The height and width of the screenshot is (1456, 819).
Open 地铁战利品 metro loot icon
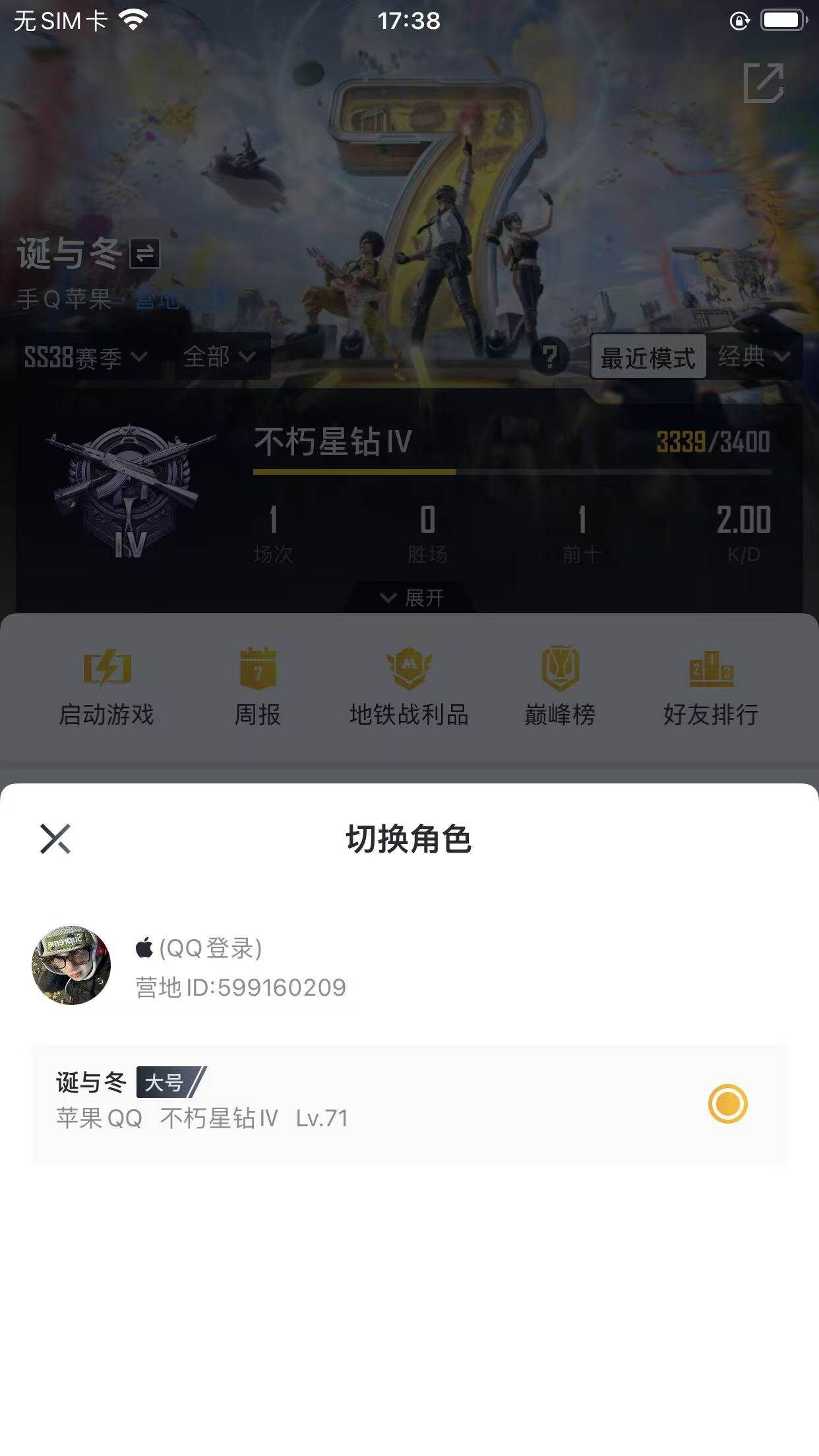coord(409,686)
